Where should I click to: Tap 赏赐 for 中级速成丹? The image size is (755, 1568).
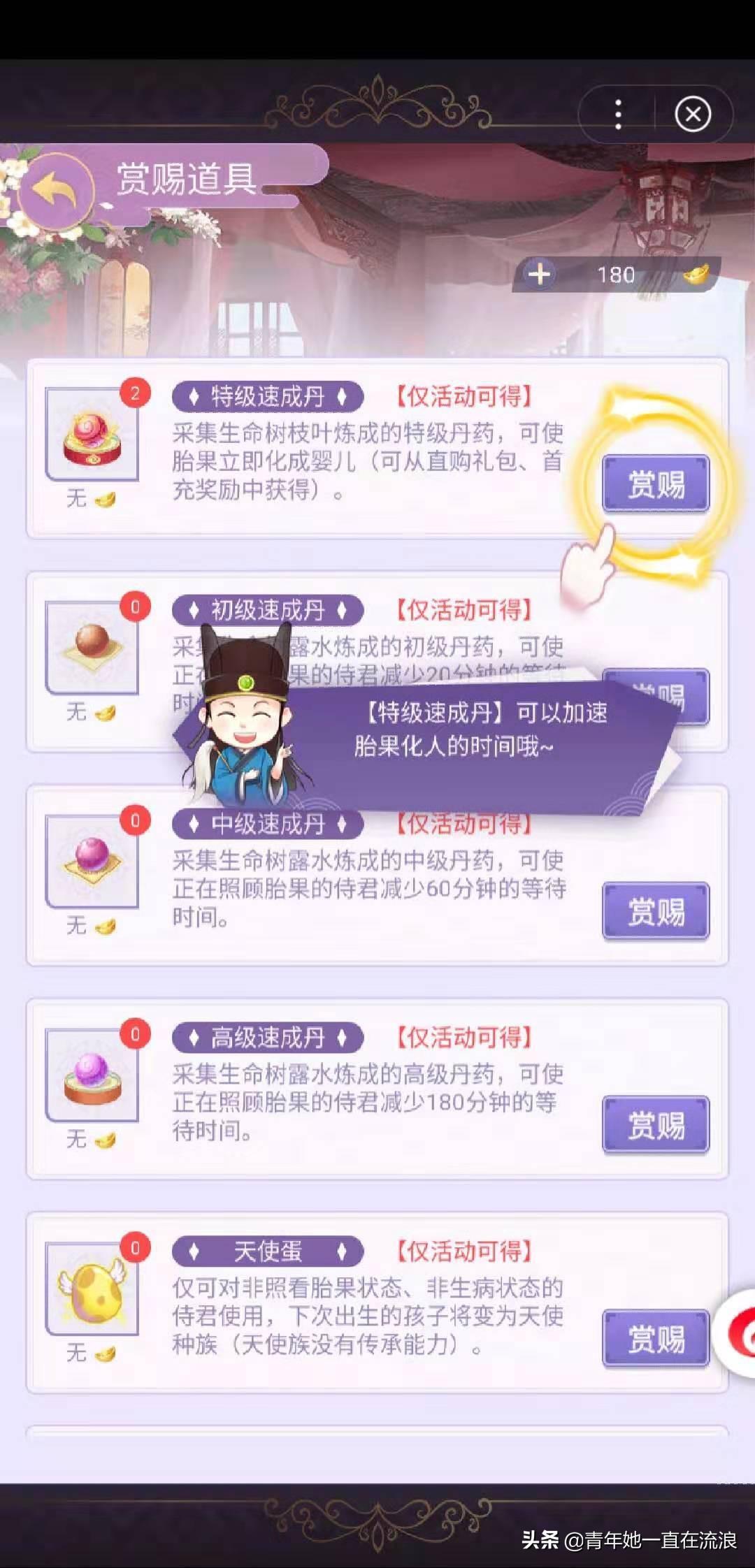click(x=656, y=911)
